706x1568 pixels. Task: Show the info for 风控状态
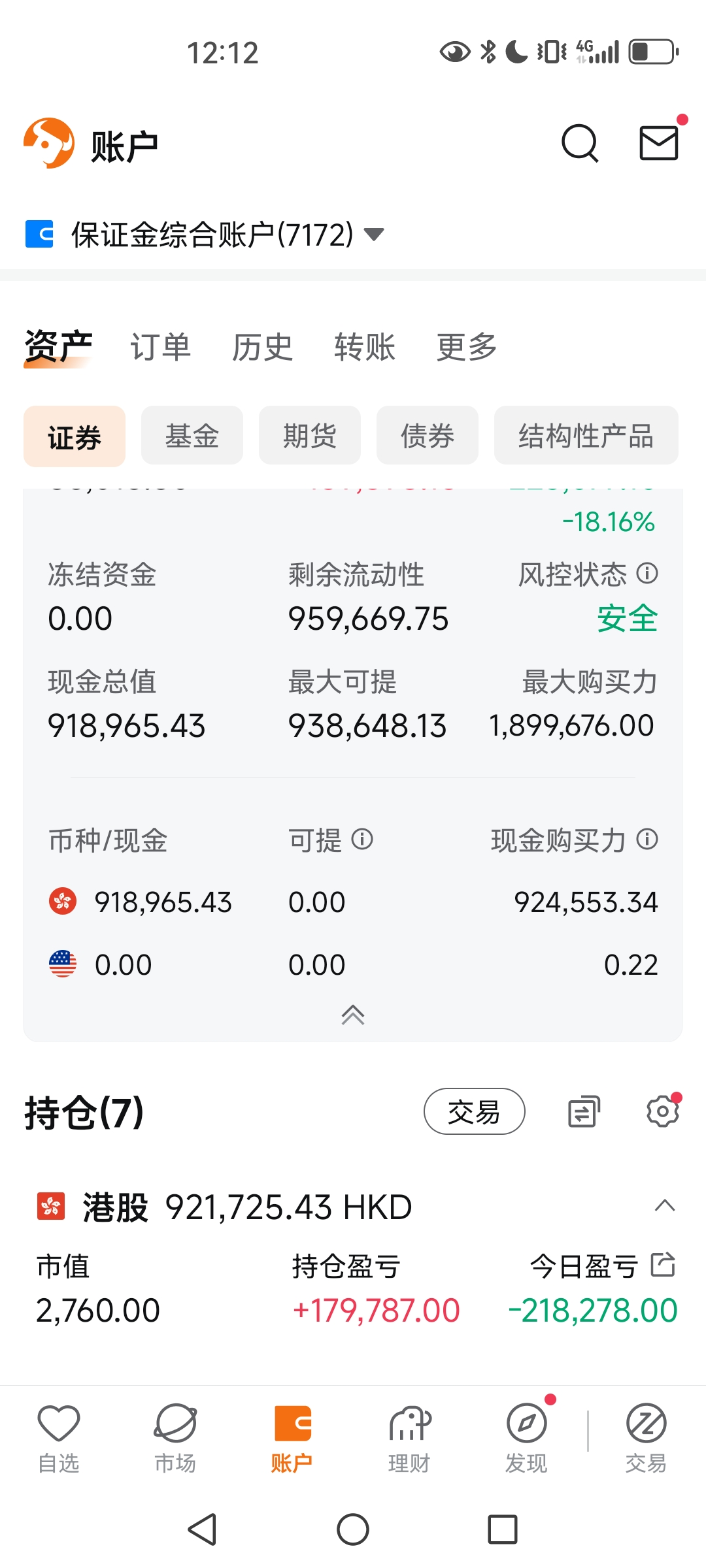point(647,574)
